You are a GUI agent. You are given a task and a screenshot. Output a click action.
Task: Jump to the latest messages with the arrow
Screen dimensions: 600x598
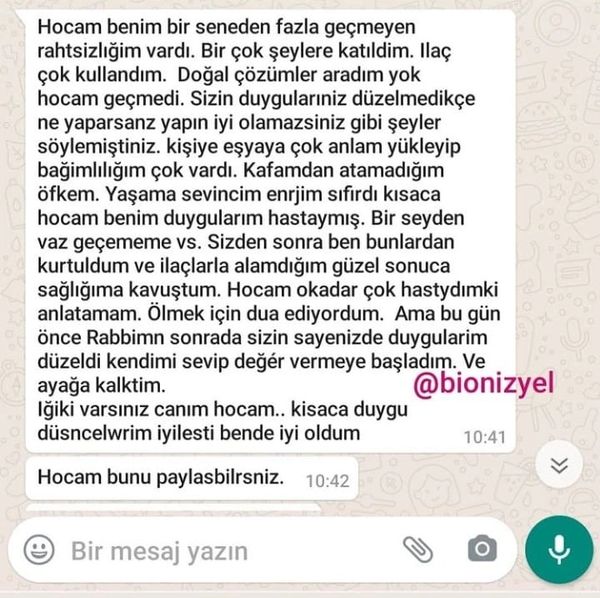(x=560, y=465)
